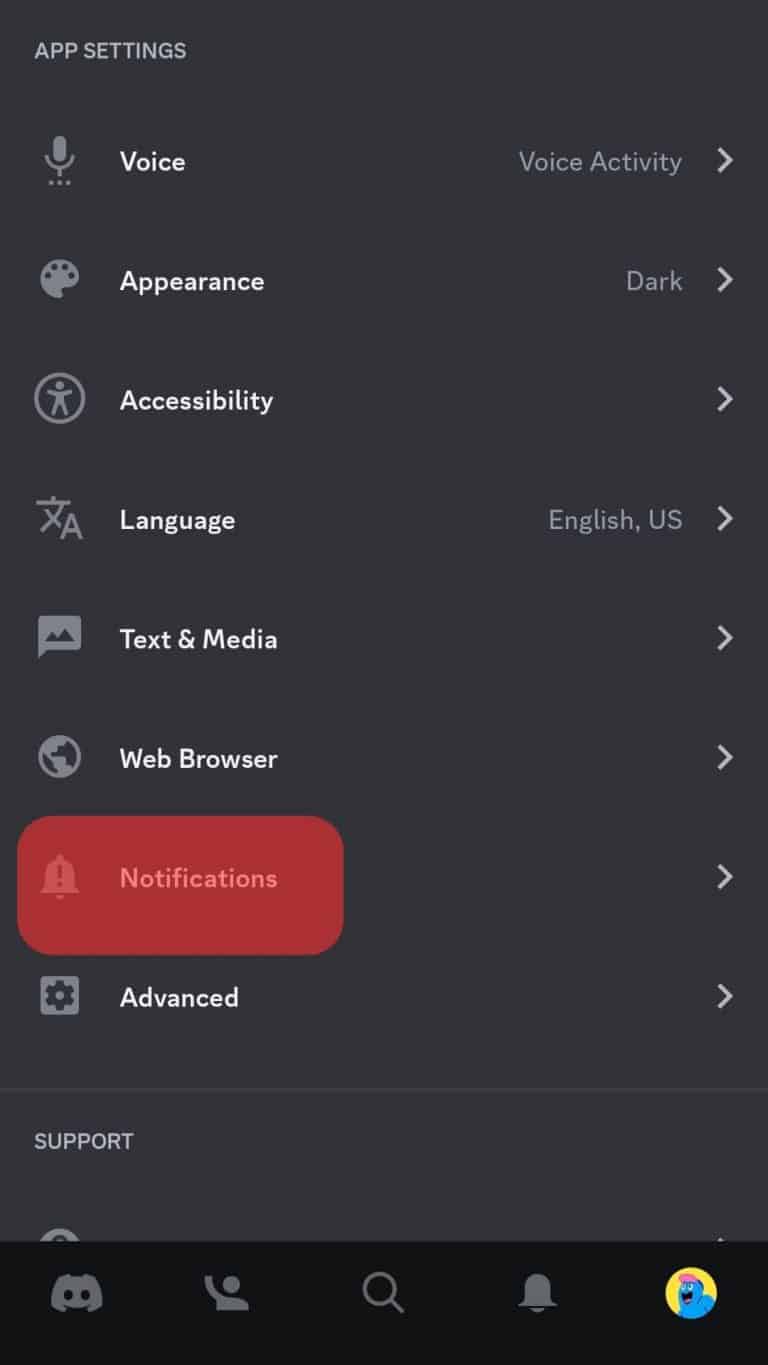
Task: Click the Appearance palette icon
Action: pyautogui.click(x=59, y=280)
